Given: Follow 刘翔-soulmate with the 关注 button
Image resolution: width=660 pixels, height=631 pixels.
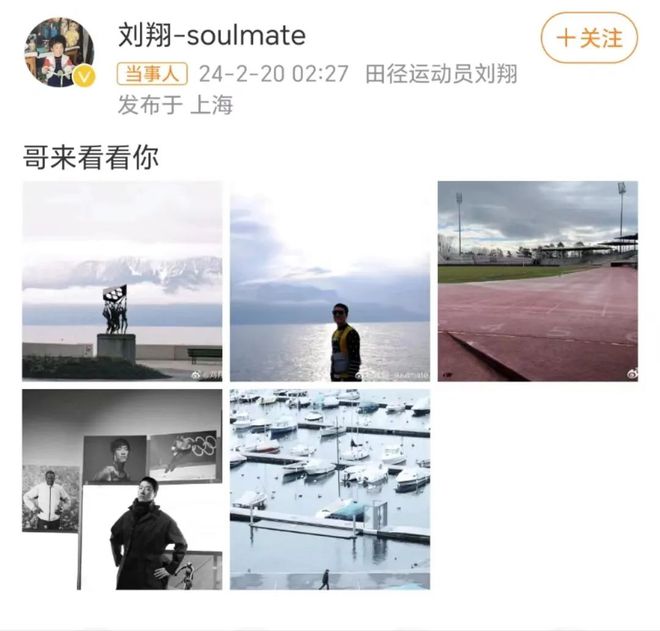Looking at the screenshot, I should click(589, 38).
